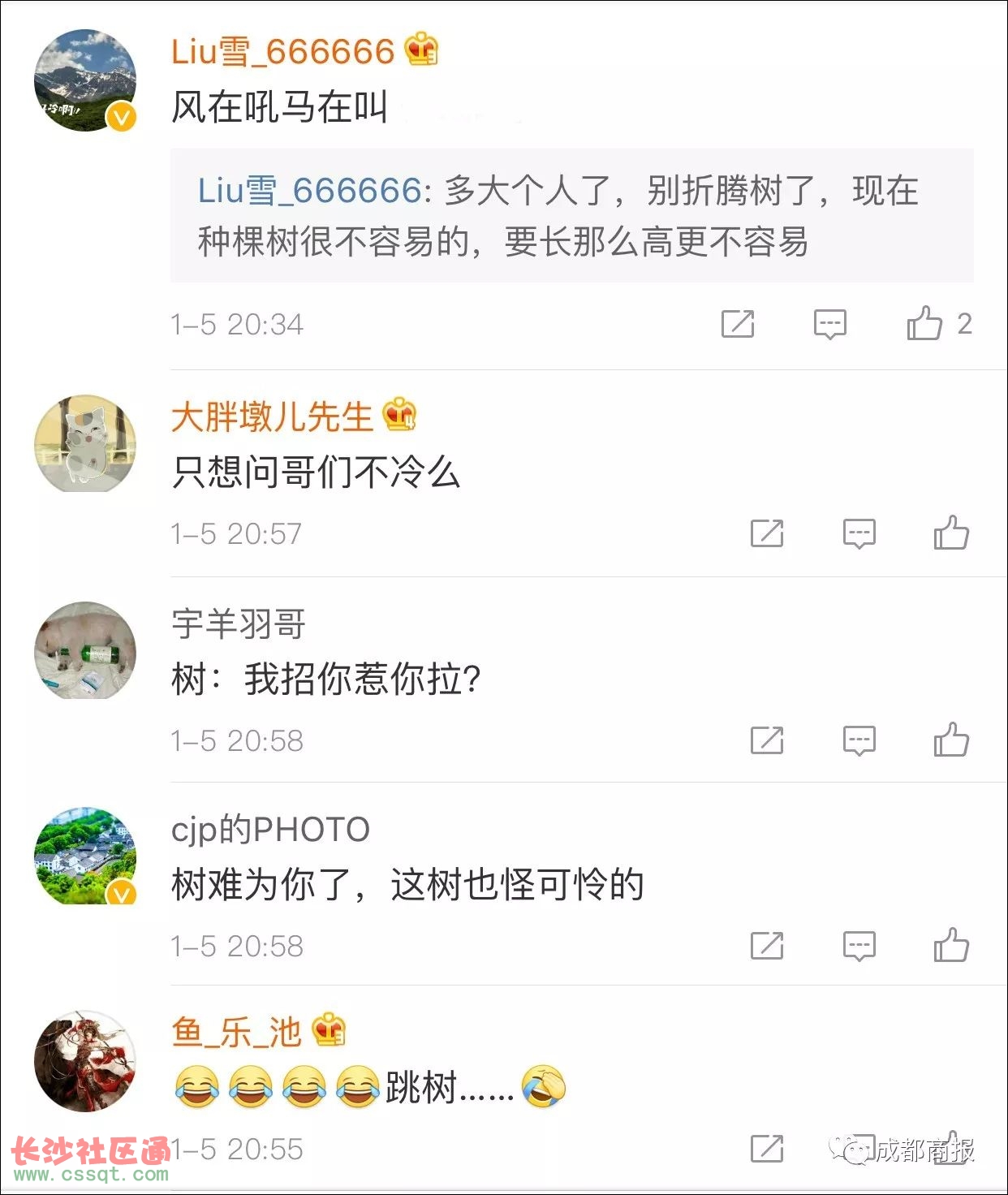Reply to cjp的PHOTO's comment

[859, 946]
